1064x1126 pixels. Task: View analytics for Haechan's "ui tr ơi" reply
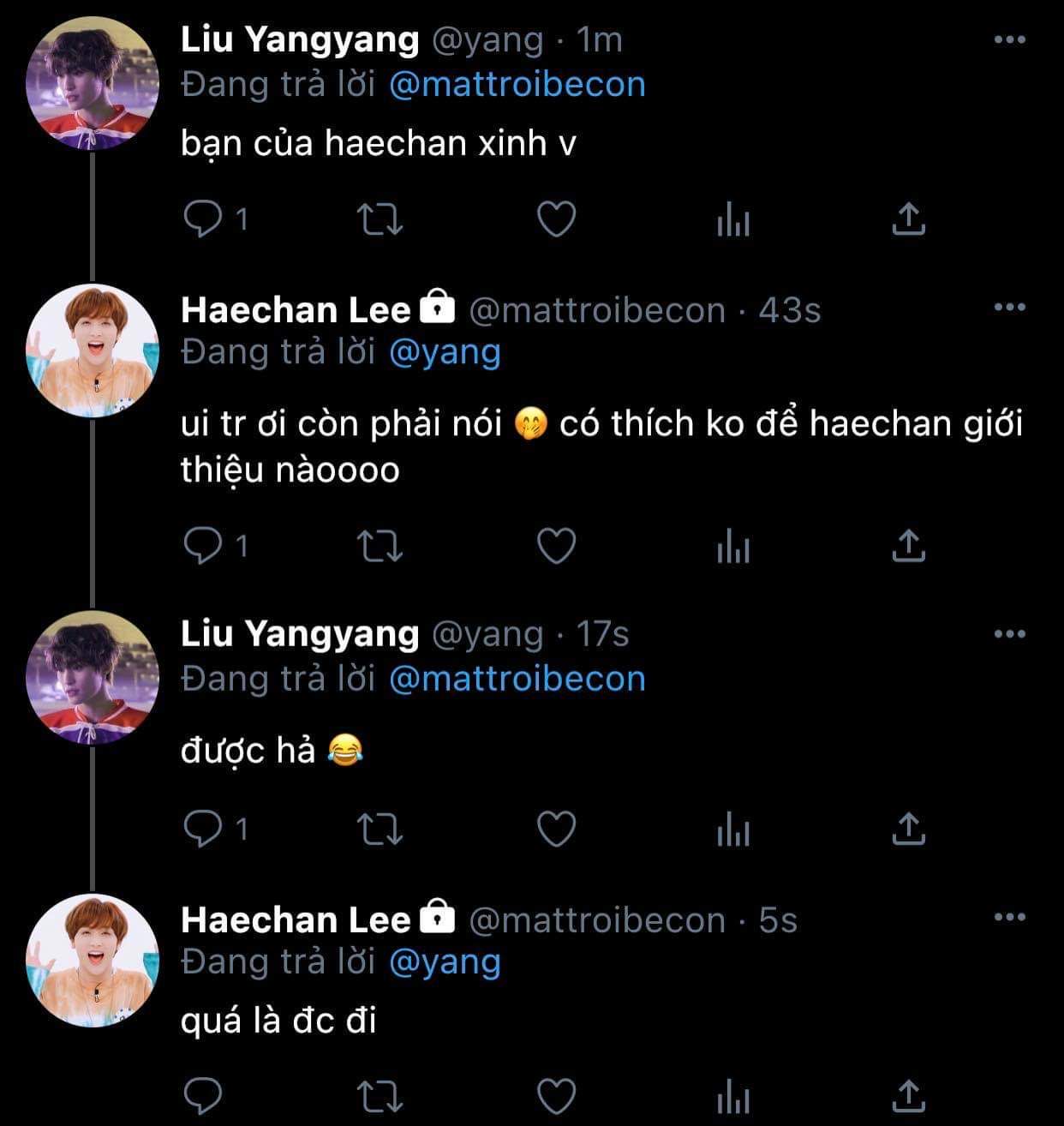732,546
